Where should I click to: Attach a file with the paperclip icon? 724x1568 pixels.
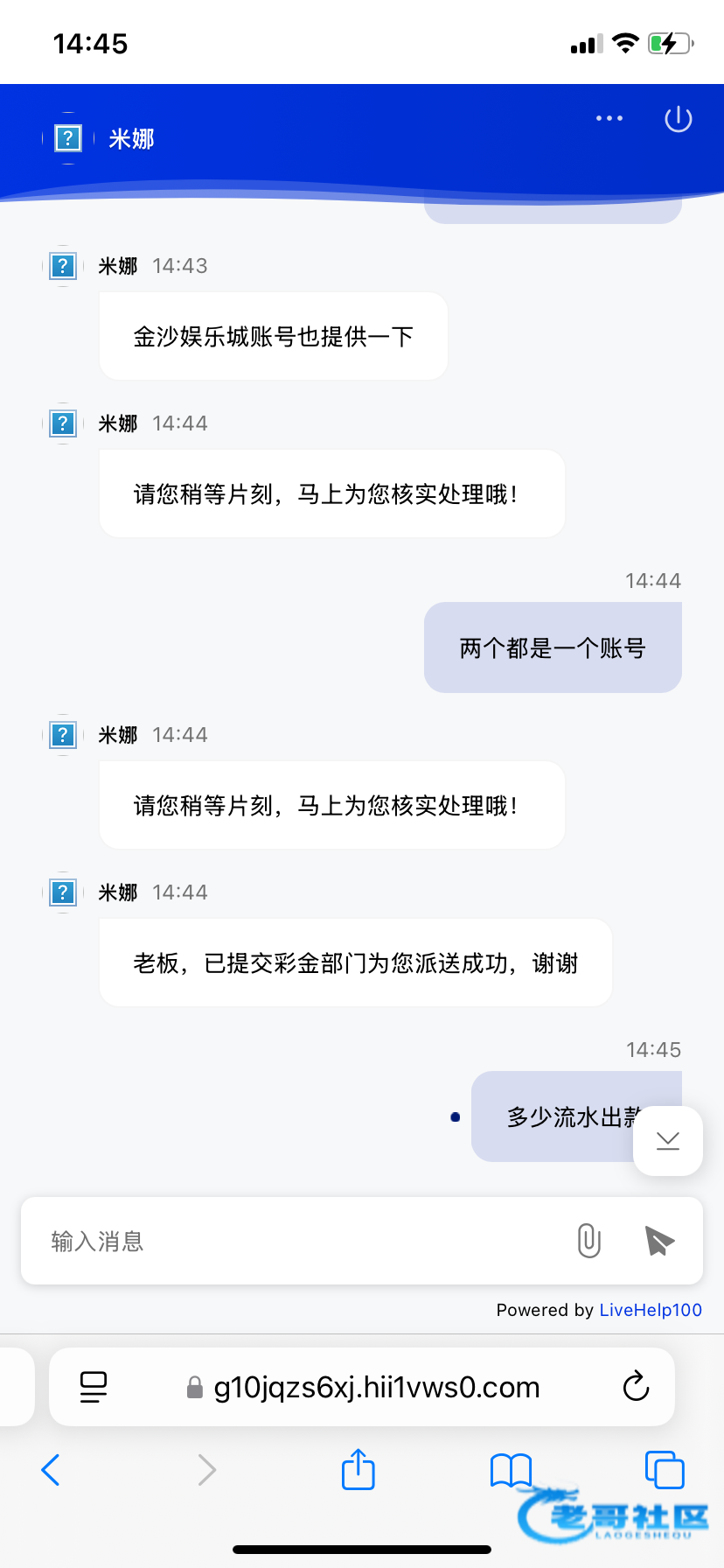click(x=589, y=1241)
